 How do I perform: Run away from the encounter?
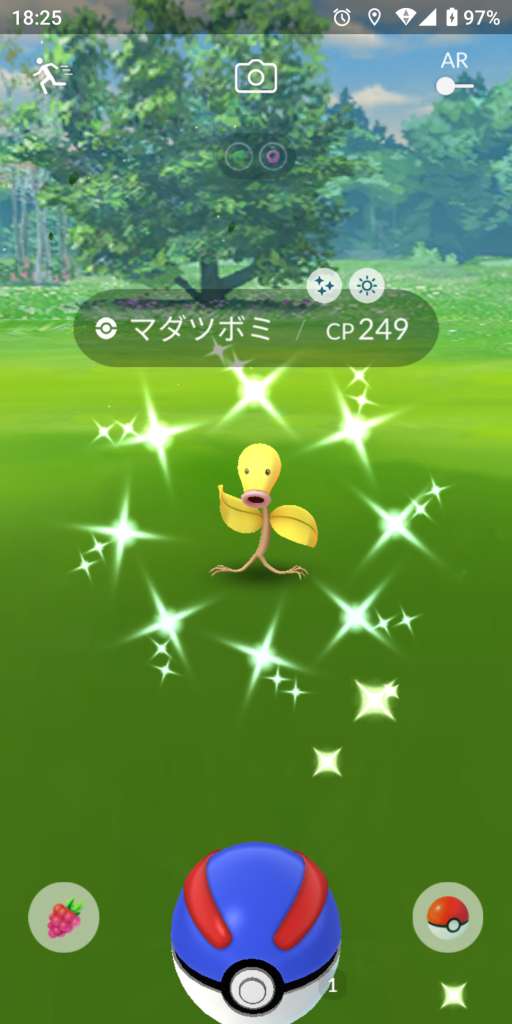(x=52, y=75)
